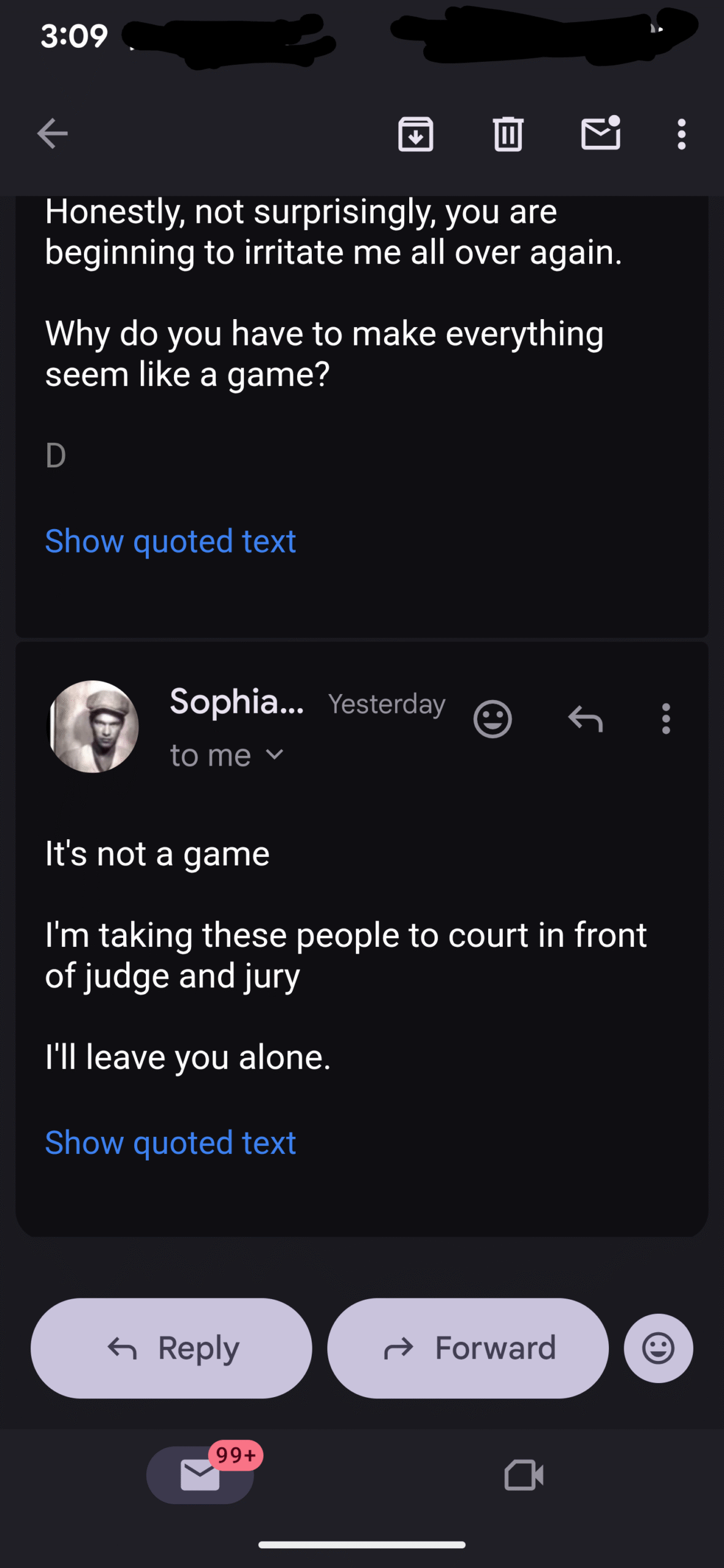Forward this email
Image resolution: width=724 pixels, height=1568 pixels.
click(468, 1348)
